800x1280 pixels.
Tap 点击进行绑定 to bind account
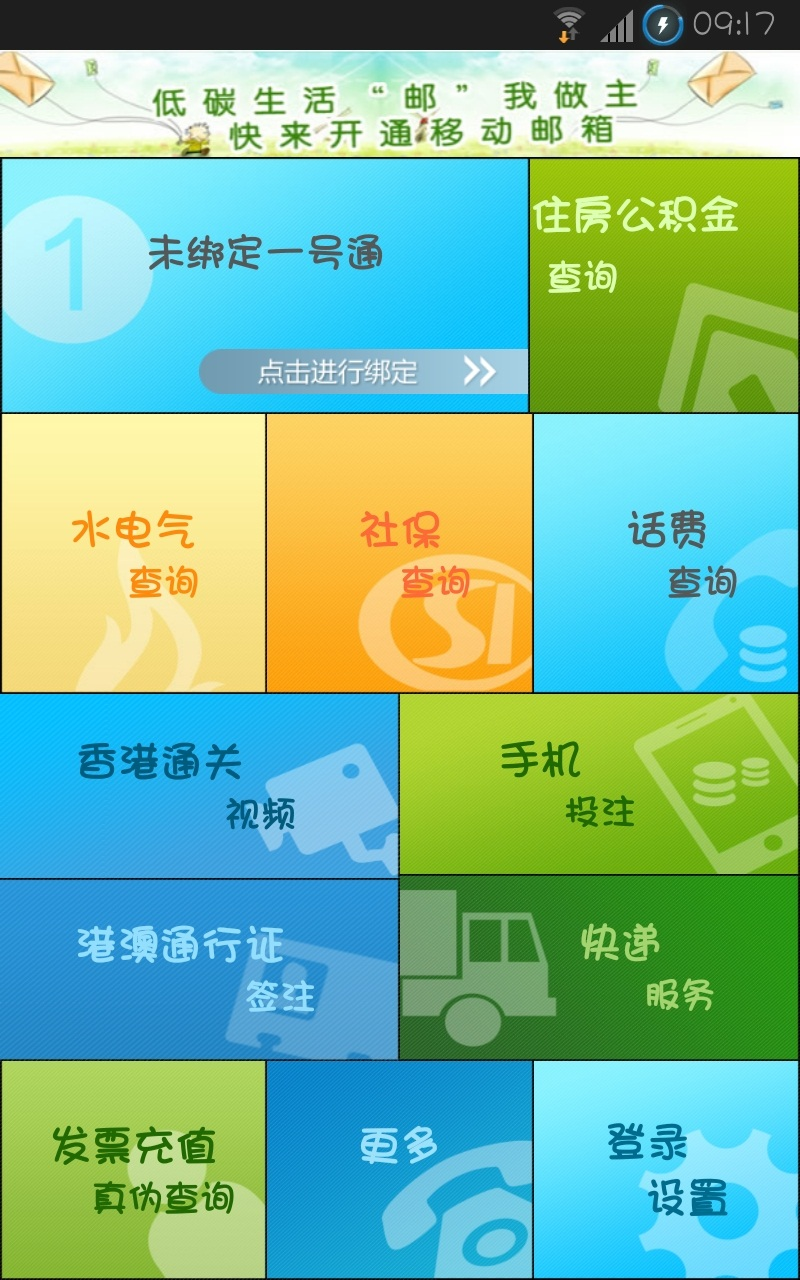pyautogui.click(x=363, y=372)
